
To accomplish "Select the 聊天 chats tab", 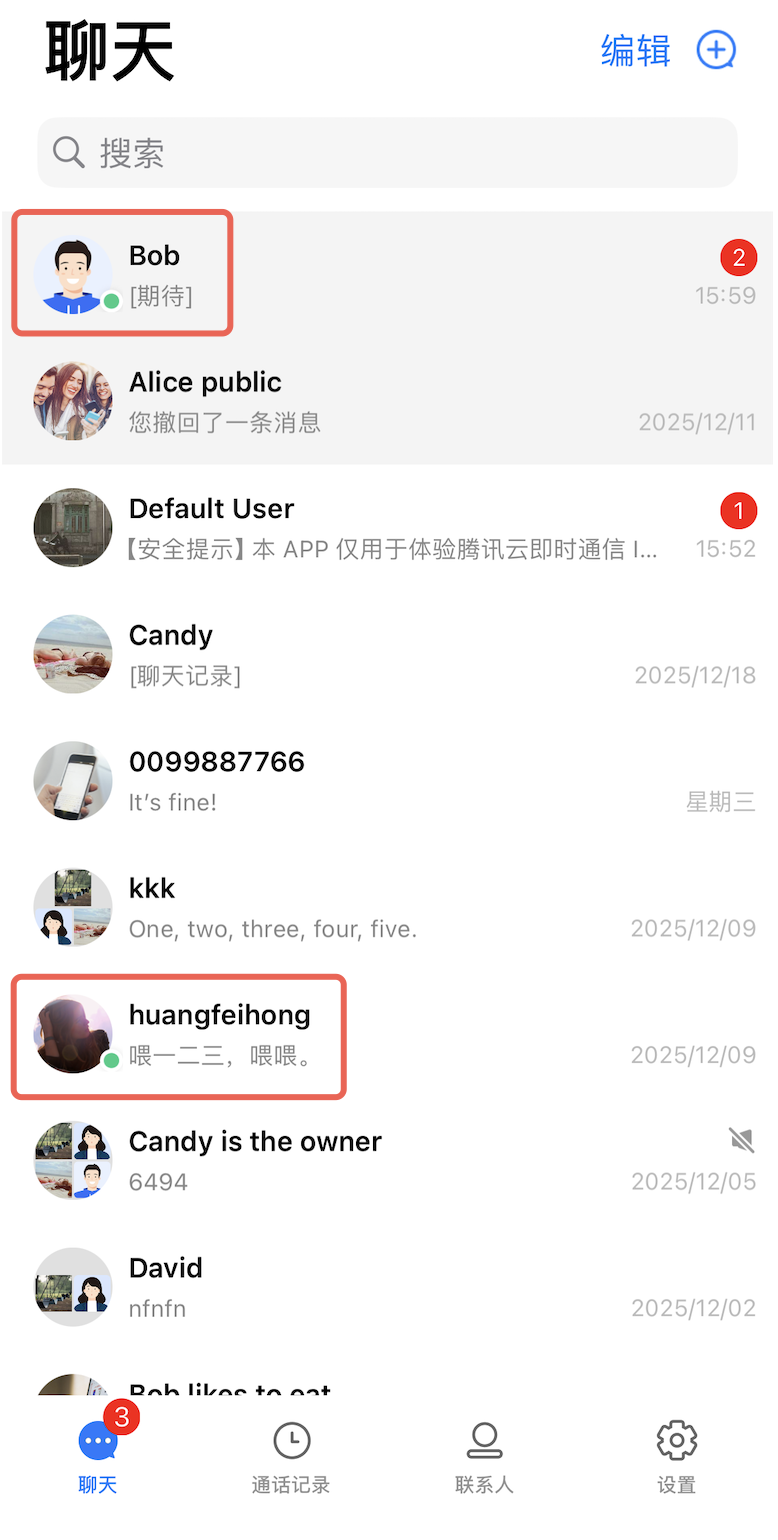I will (x=98, y=1458).
